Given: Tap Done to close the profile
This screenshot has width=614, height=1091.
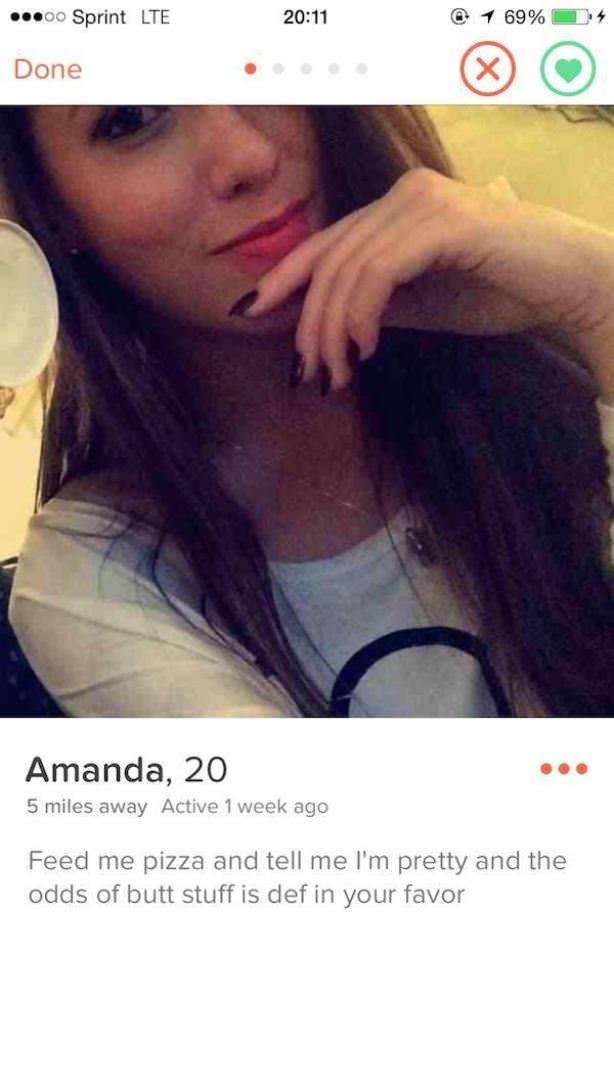Looking at the screenshot, I should tap(47, 70).
